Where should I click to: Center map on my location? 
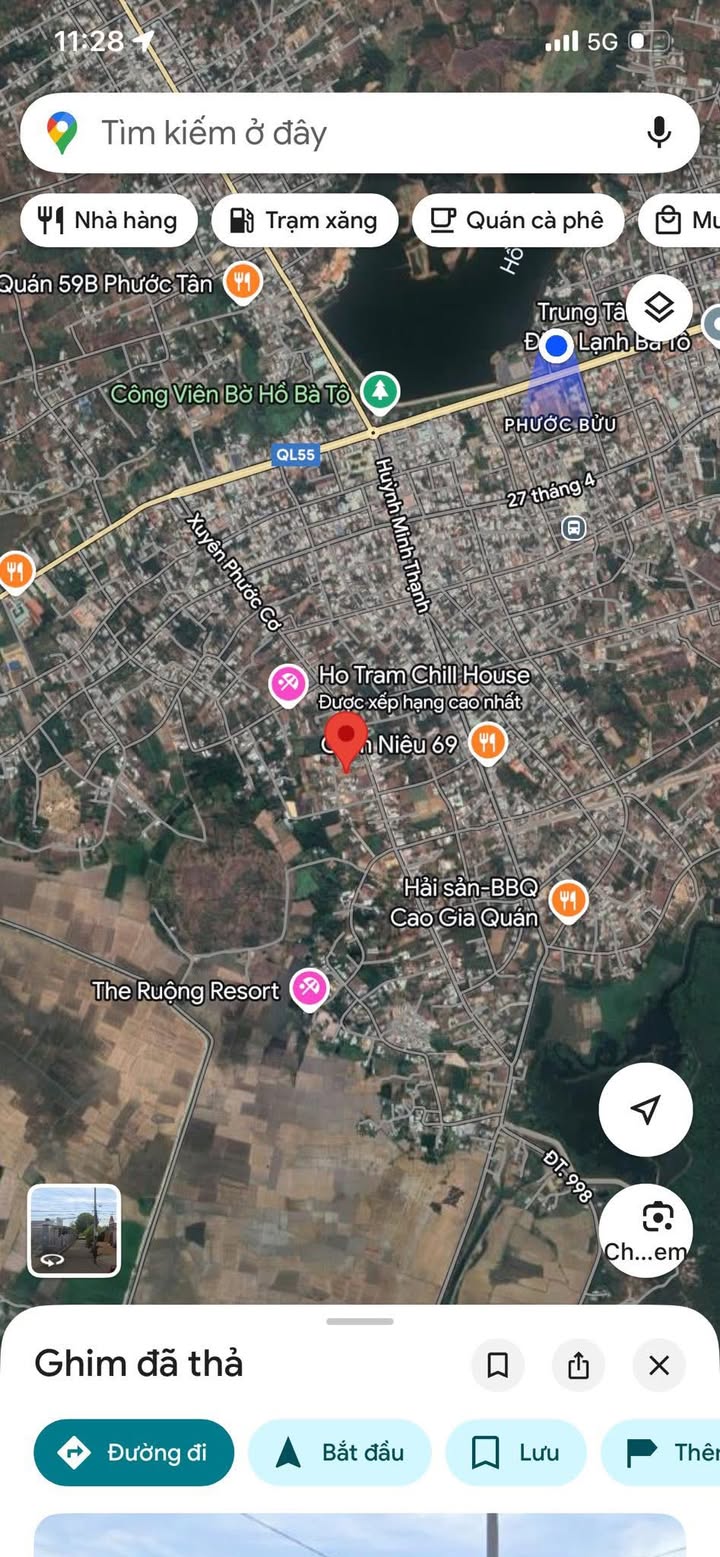(646, 1109)
